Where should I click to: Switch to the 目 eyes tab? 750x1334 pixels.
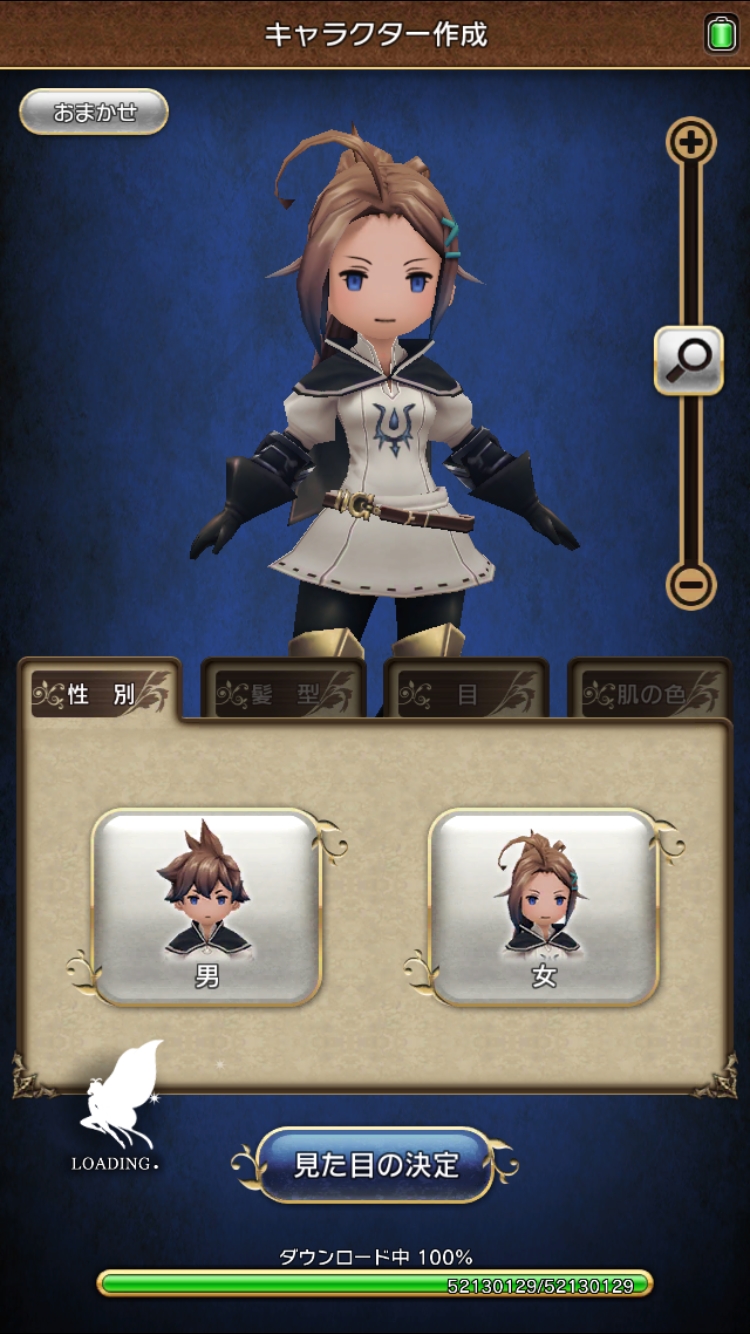coord(466,692)
